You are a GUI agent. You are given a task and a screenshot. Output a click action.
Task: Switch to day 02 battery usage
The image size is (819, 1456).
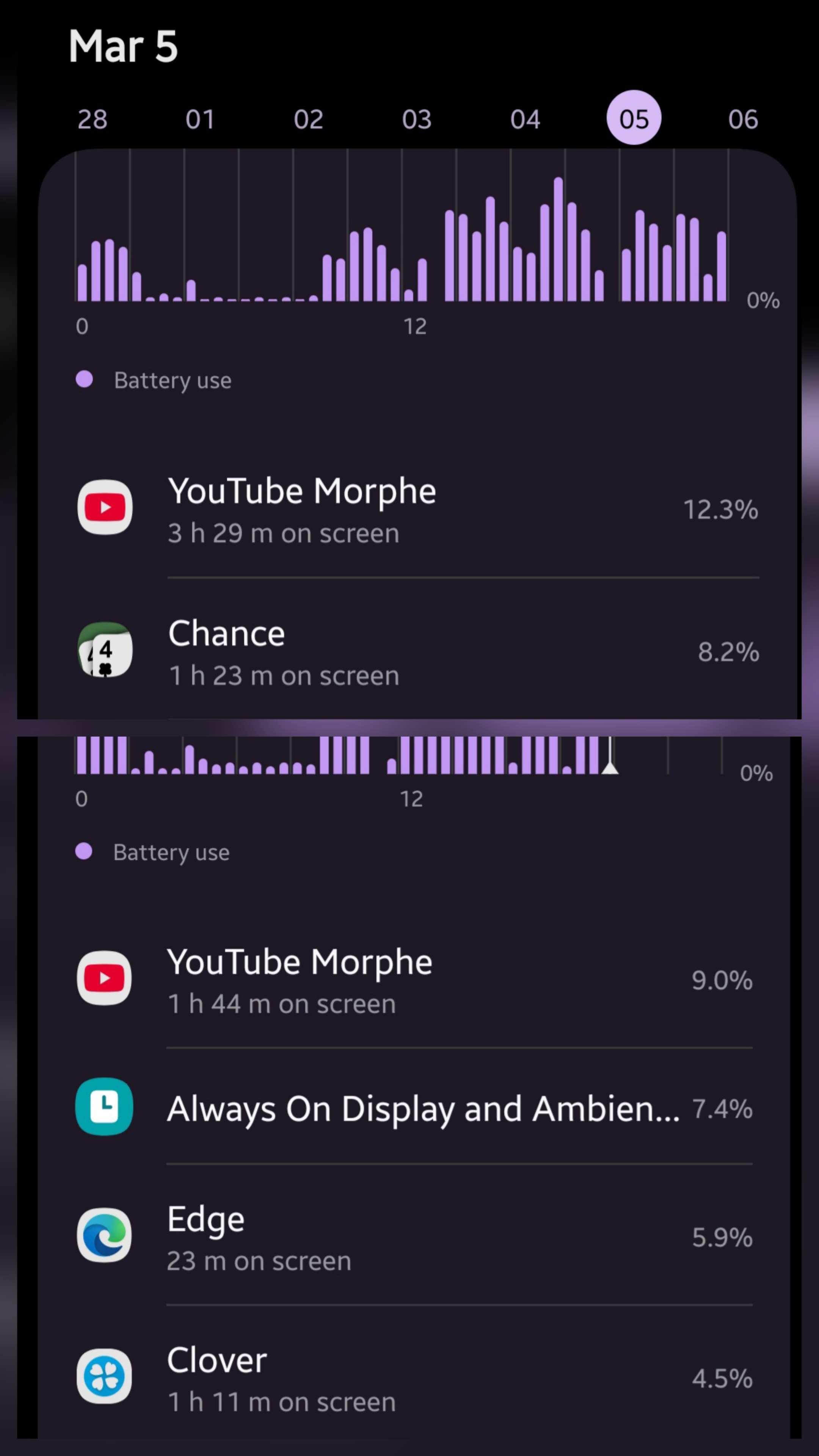309,119
